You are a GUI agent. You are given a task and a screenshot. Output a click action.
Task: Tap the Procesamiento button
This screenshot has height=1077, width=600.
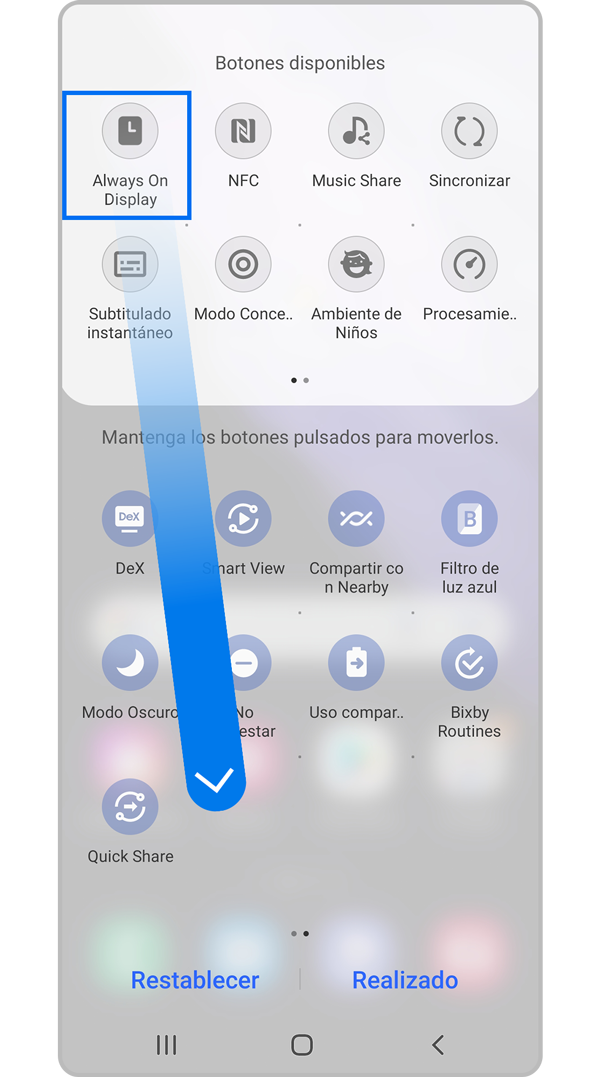click(x=469, y=265)
